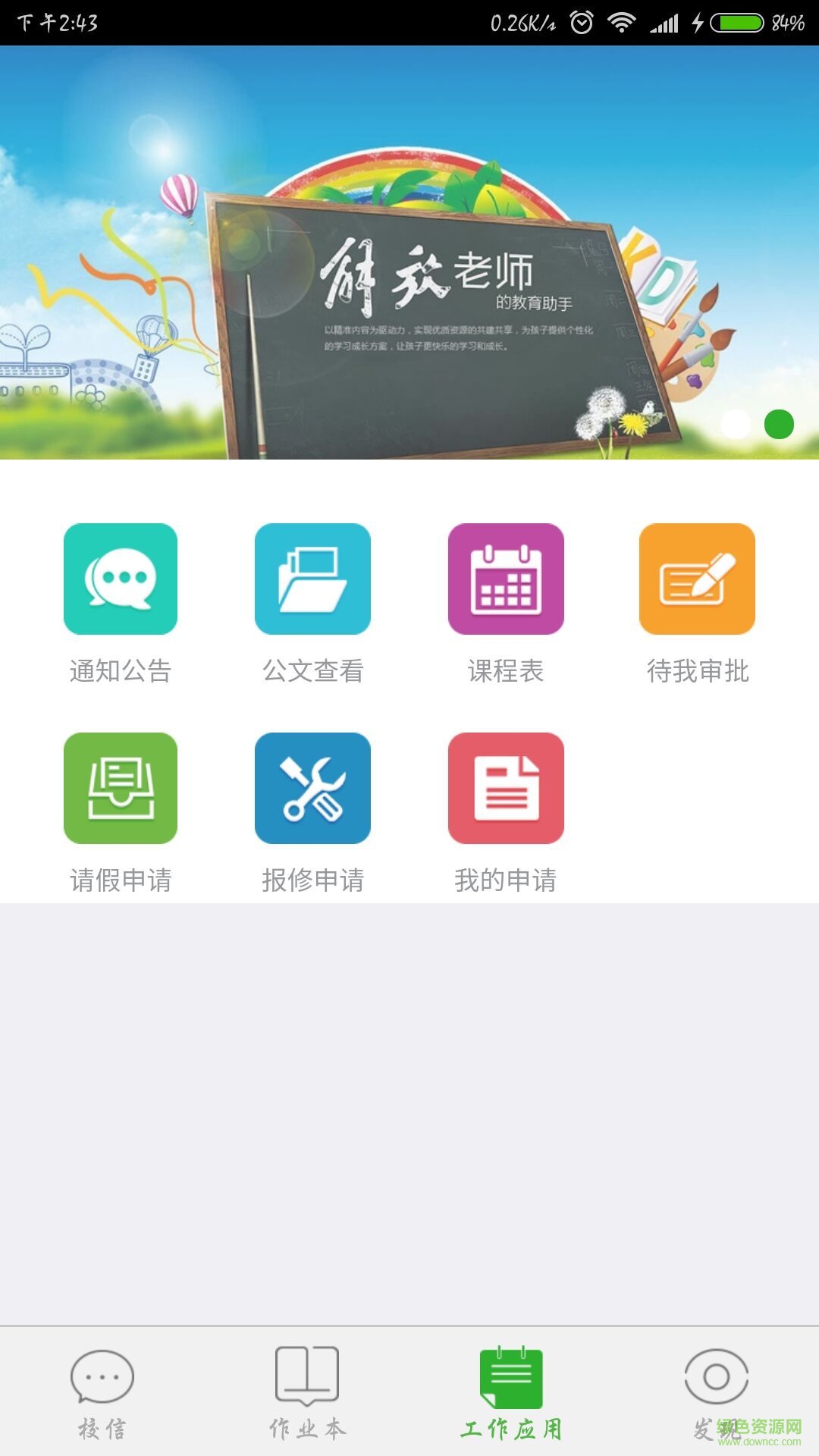Viewport: 819px width, 1456px height.
Task: Switch to the 校信 tab
Action: (102, 1392)
